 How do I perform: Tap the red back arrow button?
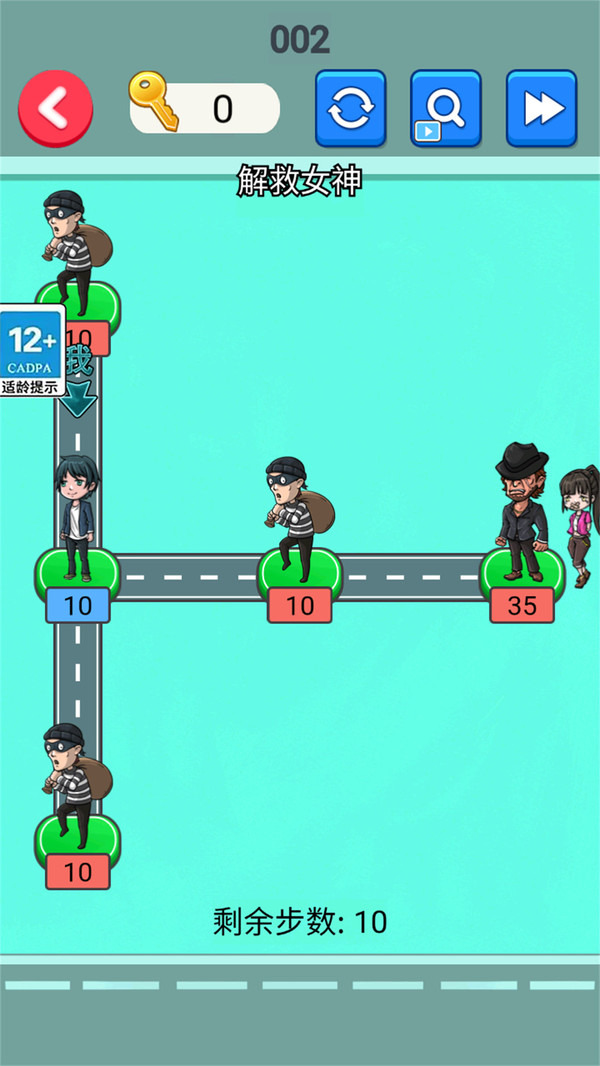[x=55, y=108]
